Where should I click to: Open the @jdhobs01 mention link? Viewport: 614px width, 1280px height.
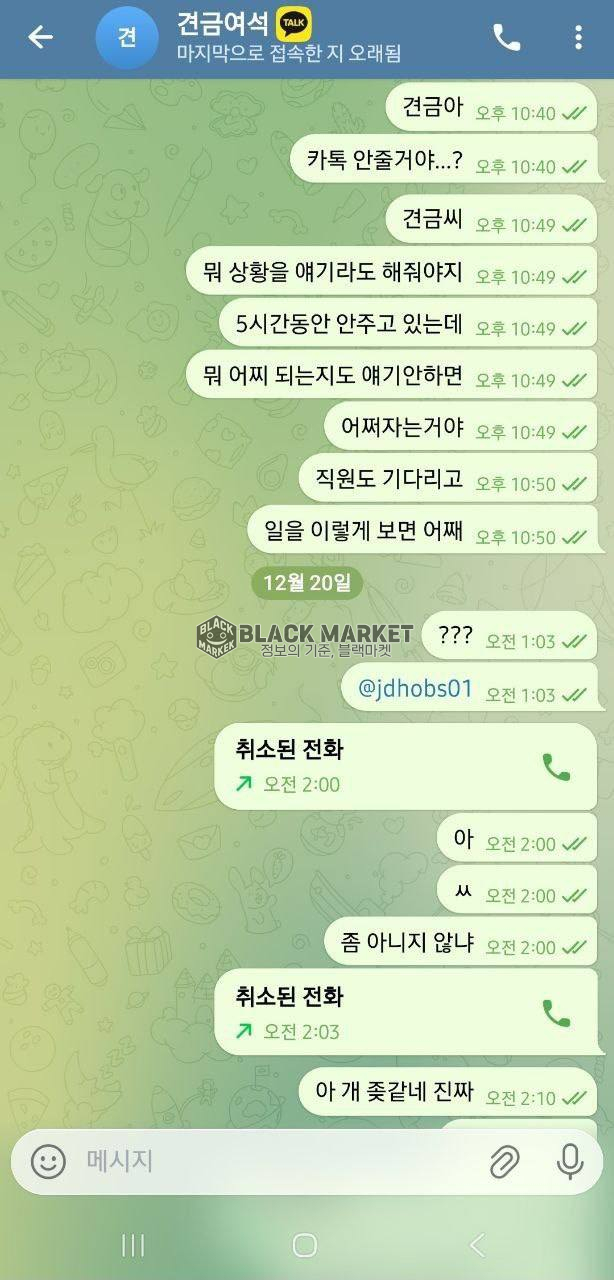(x=421, y=689)
